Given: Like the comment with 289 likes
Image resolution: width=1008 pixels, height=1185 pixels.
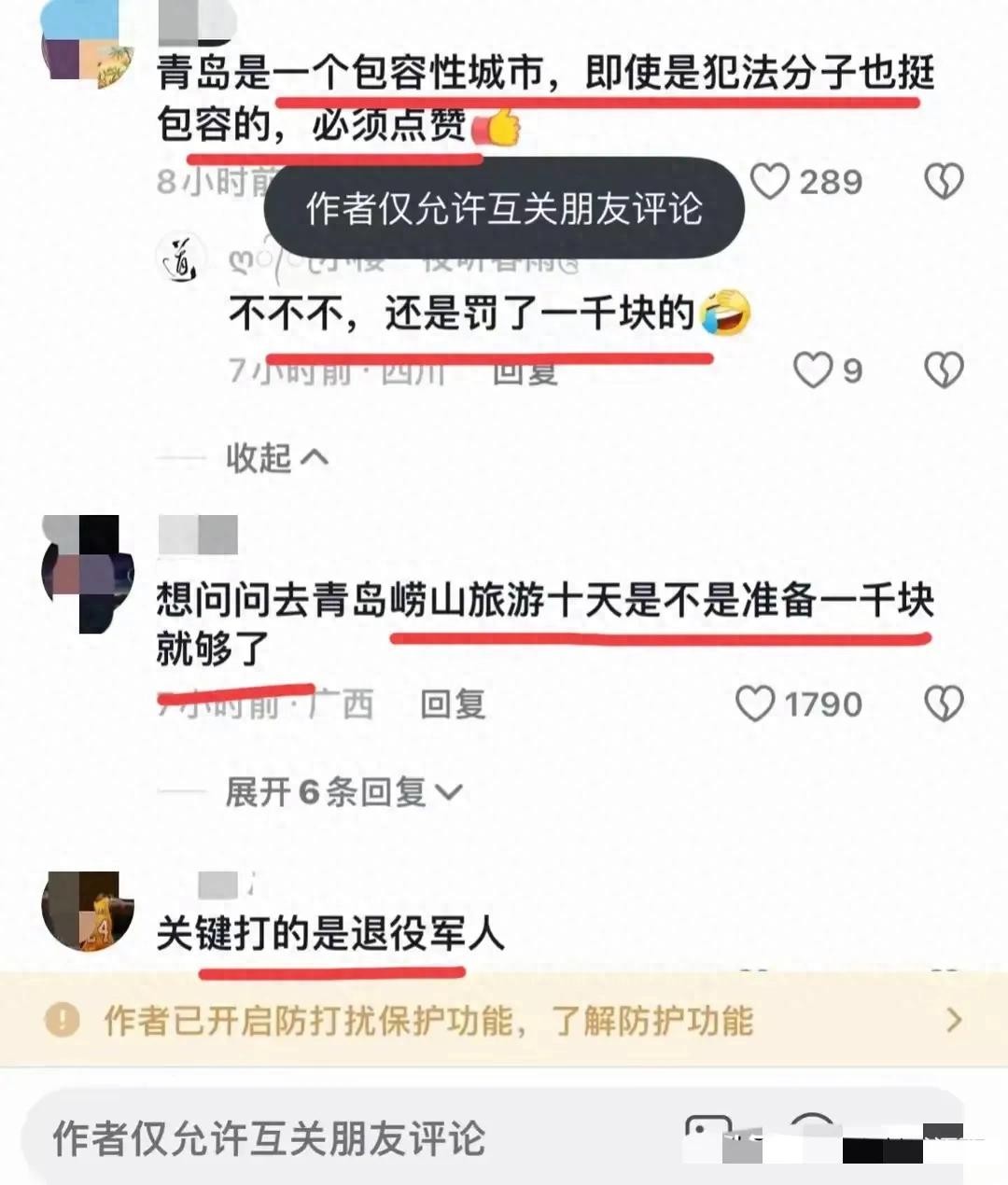Looking at the screenshot, I should (x=771, y=182).
